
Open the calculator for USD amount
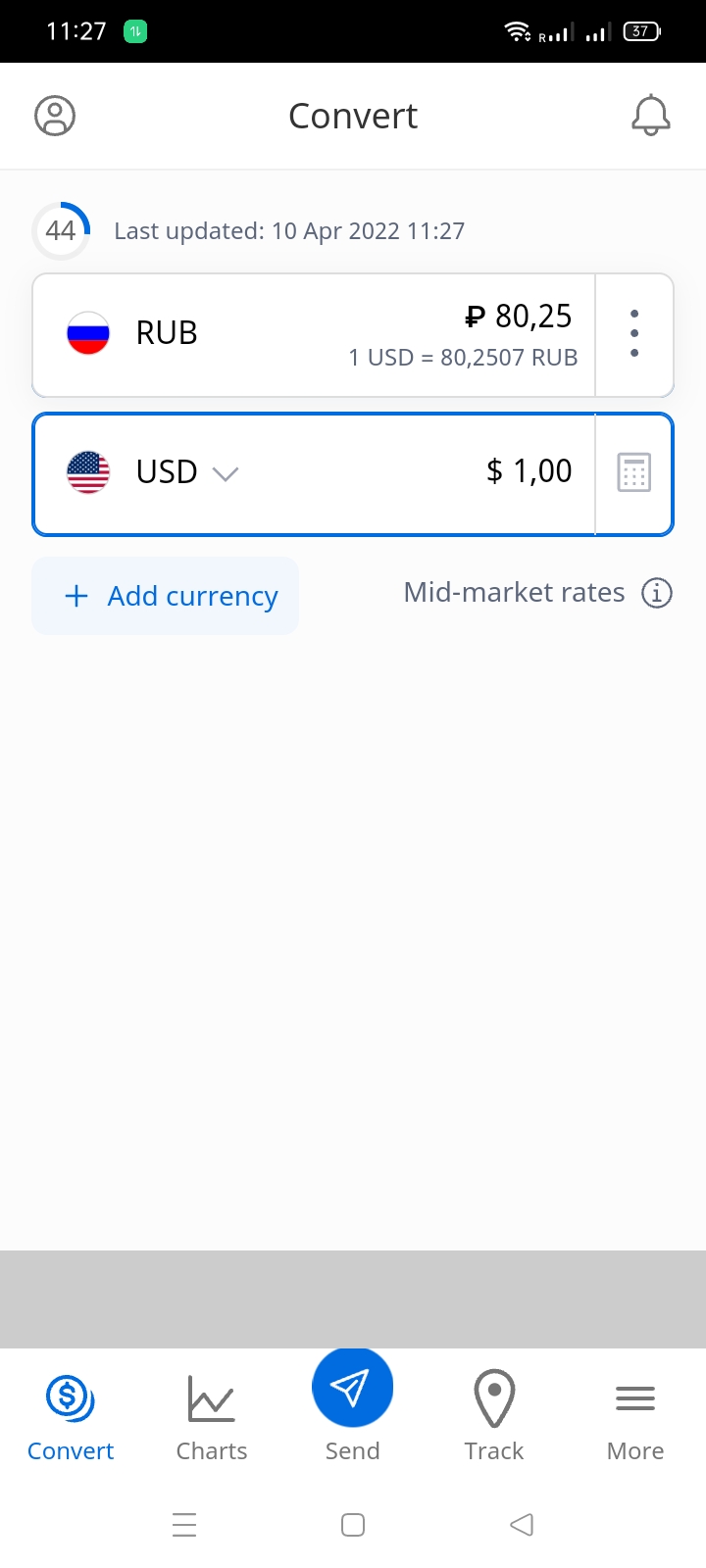click(634, 472)
